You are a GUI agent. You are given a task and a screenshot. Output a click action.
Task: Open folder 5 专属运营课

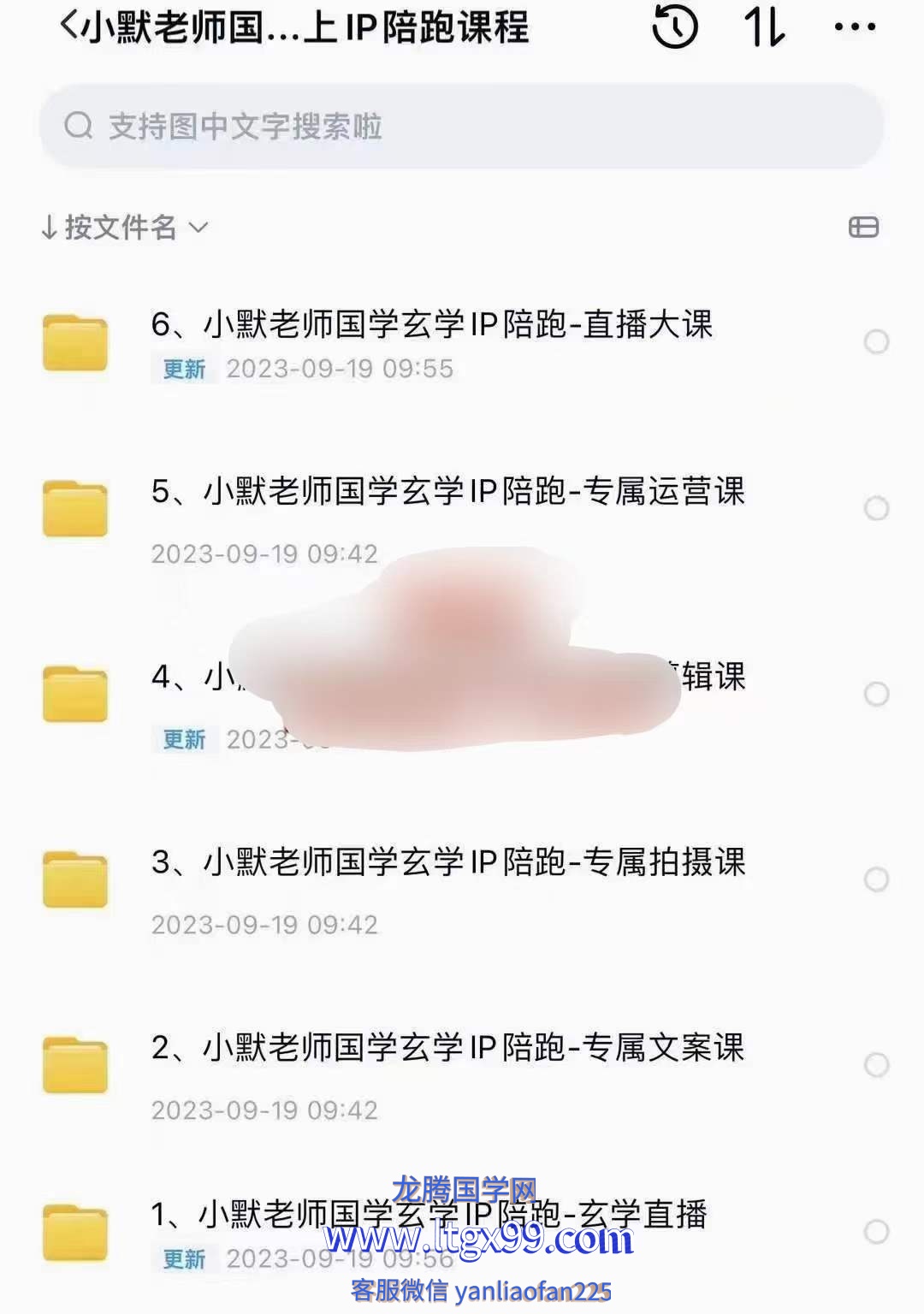click(x=447, y=492)
